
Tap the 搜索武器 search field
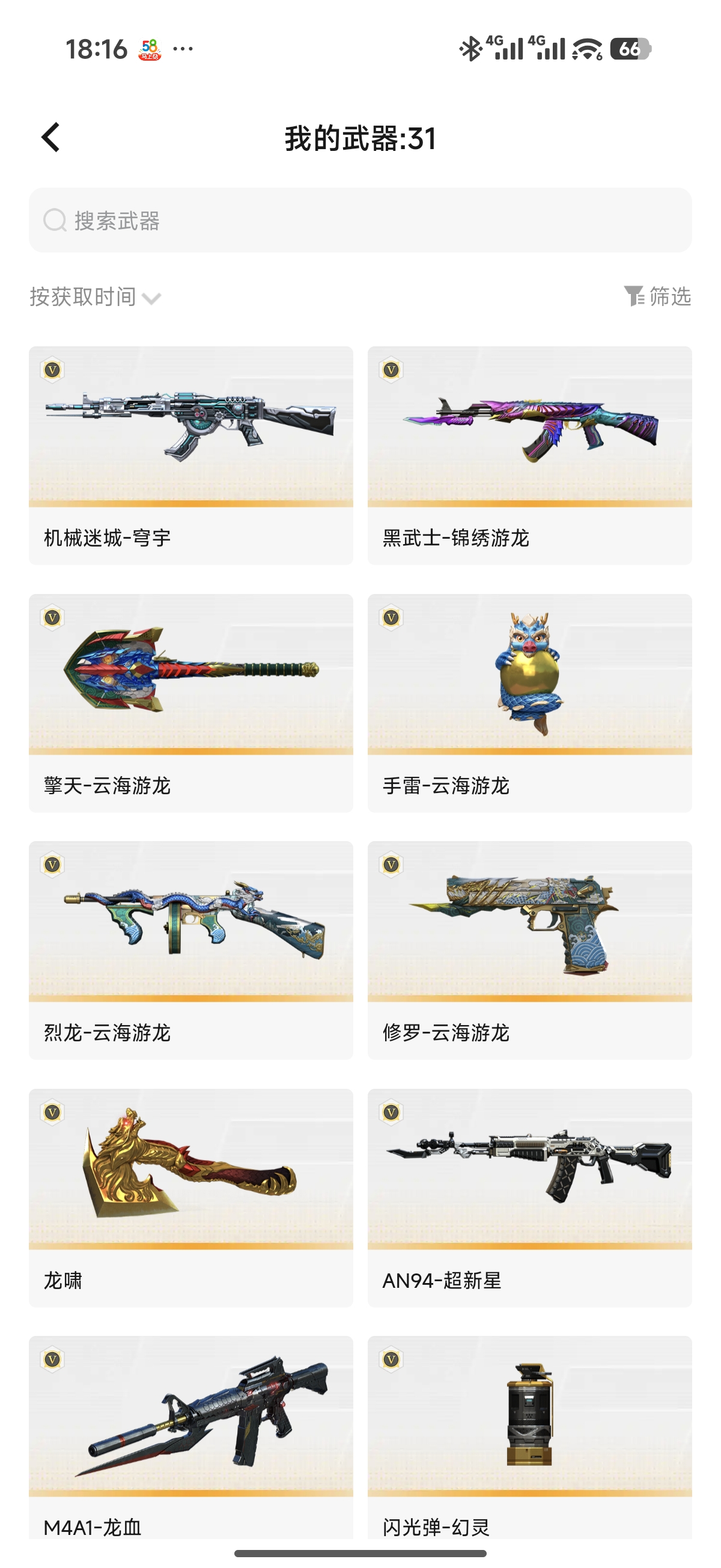click(x=360, y=220)
